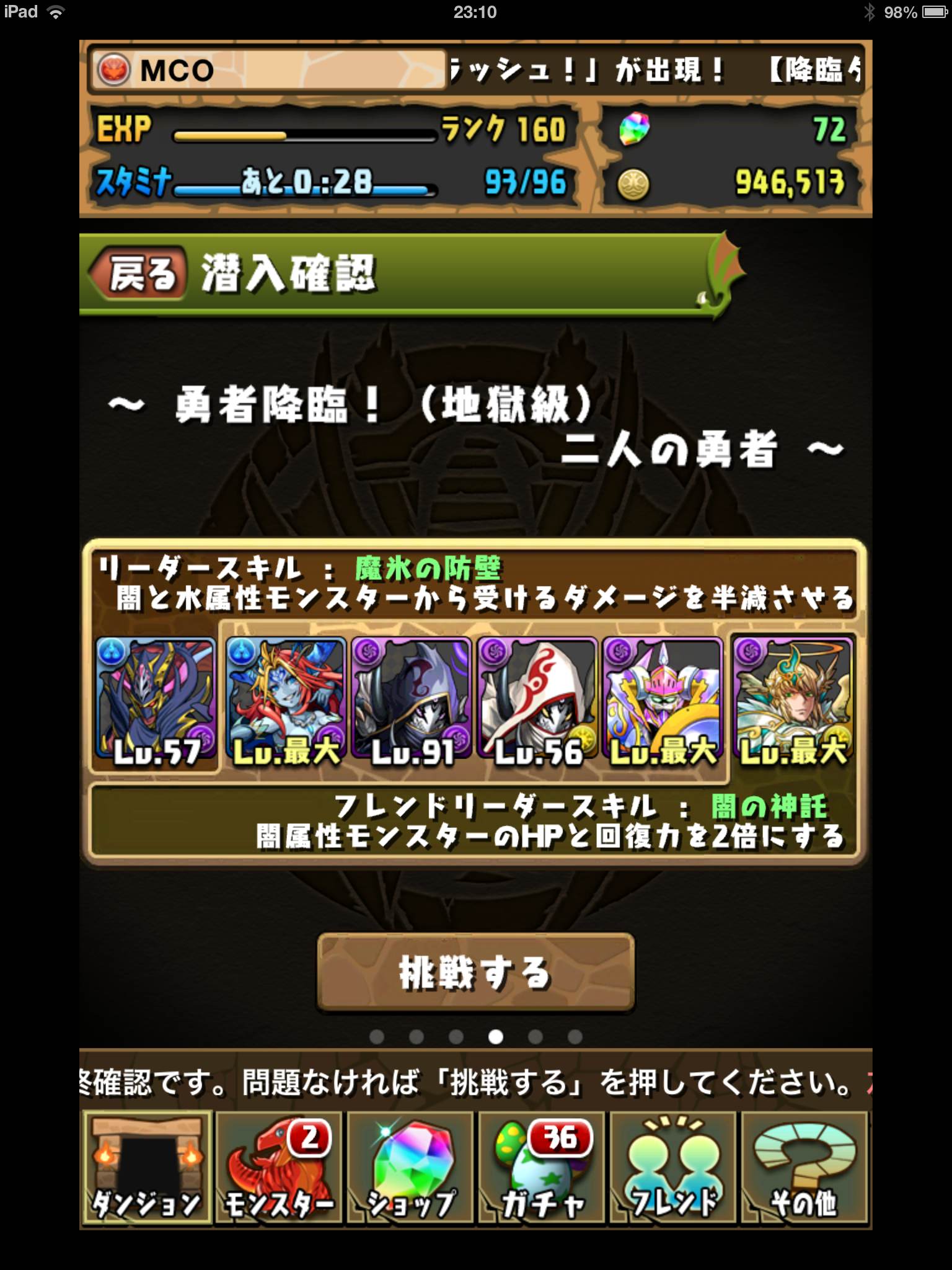Tap the 戻る back button

point(139,273)
